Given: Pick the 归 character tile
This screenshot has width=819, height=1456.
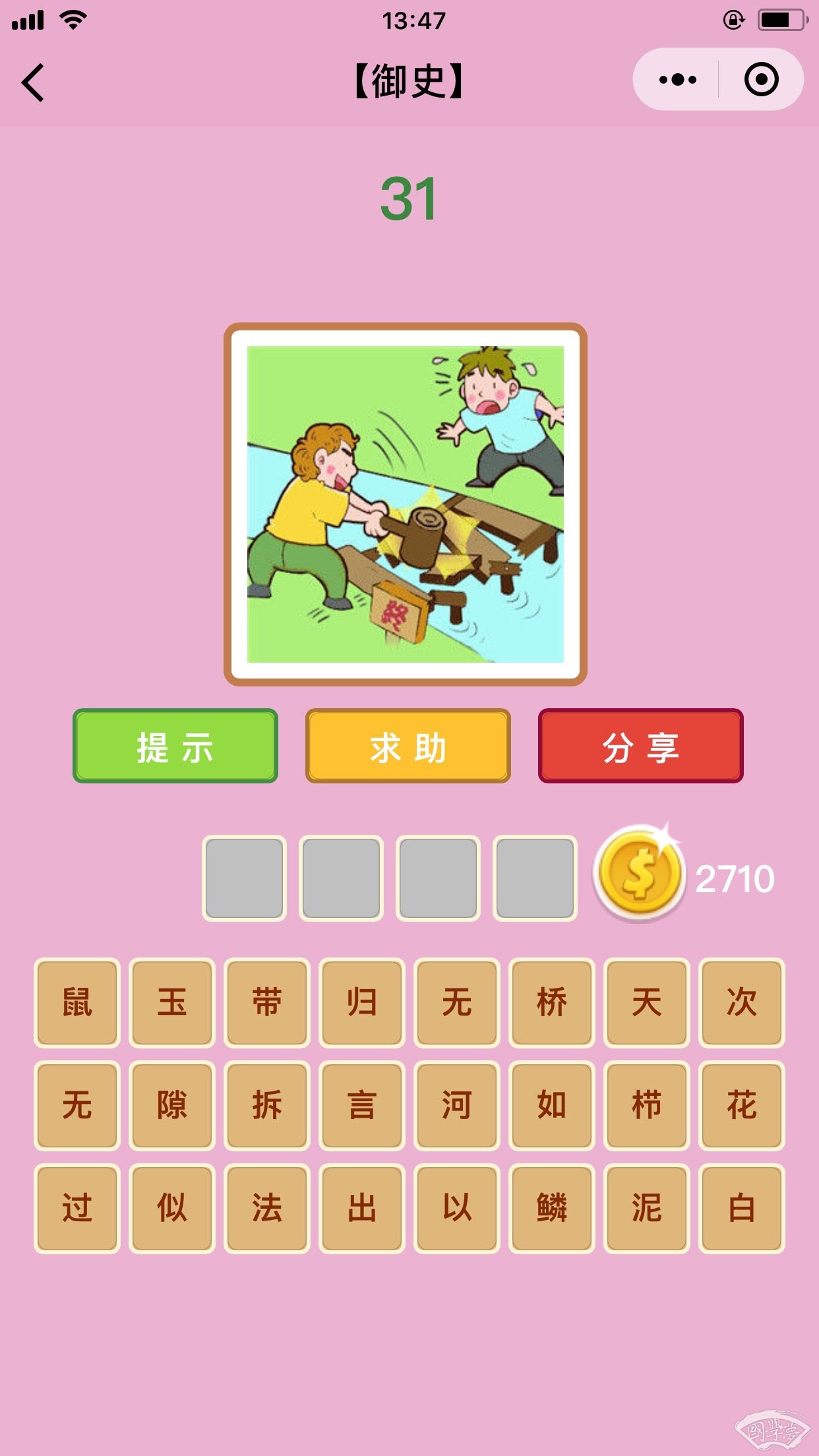Looking at the screenshot, I should click(x=362, y=1003).
